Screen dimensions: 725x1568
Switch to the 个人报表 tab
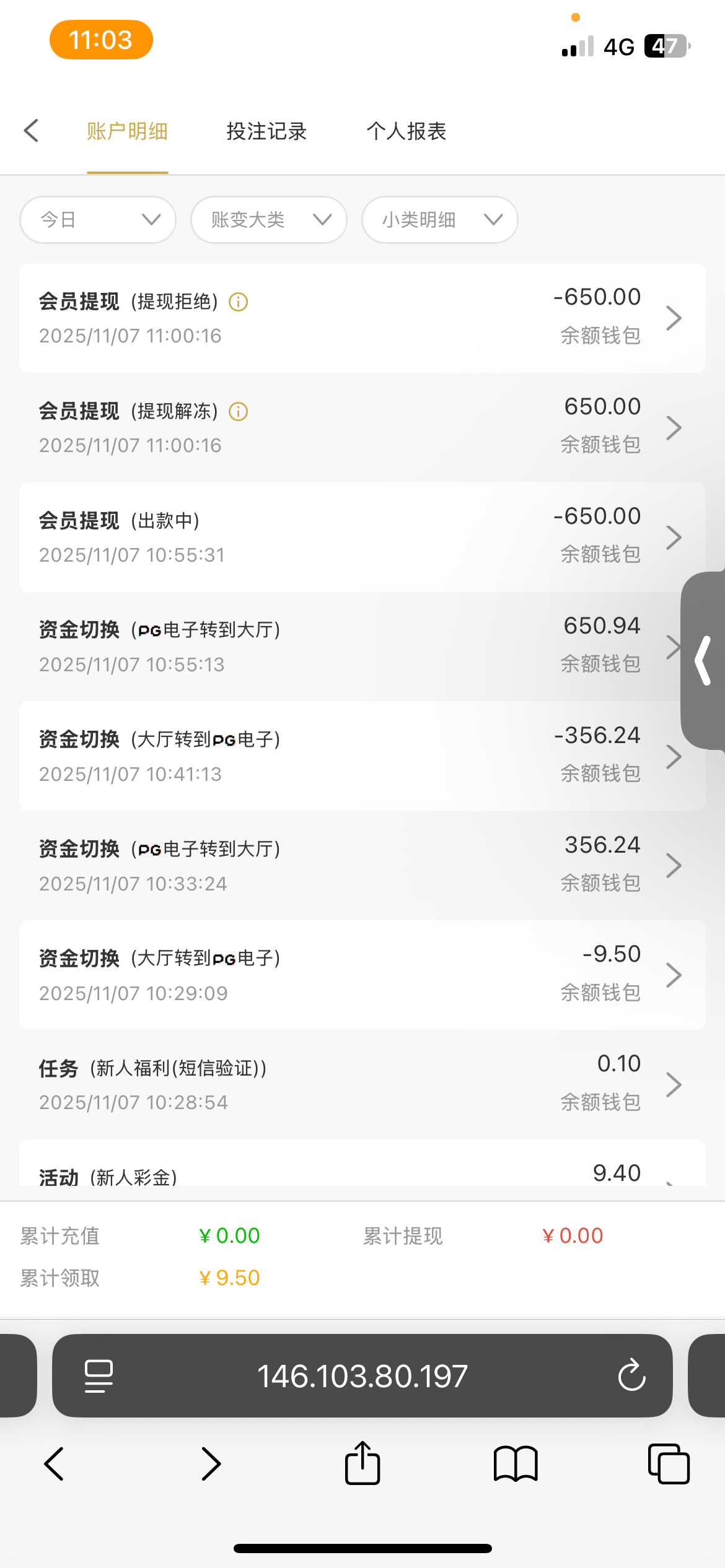[407, 131]
